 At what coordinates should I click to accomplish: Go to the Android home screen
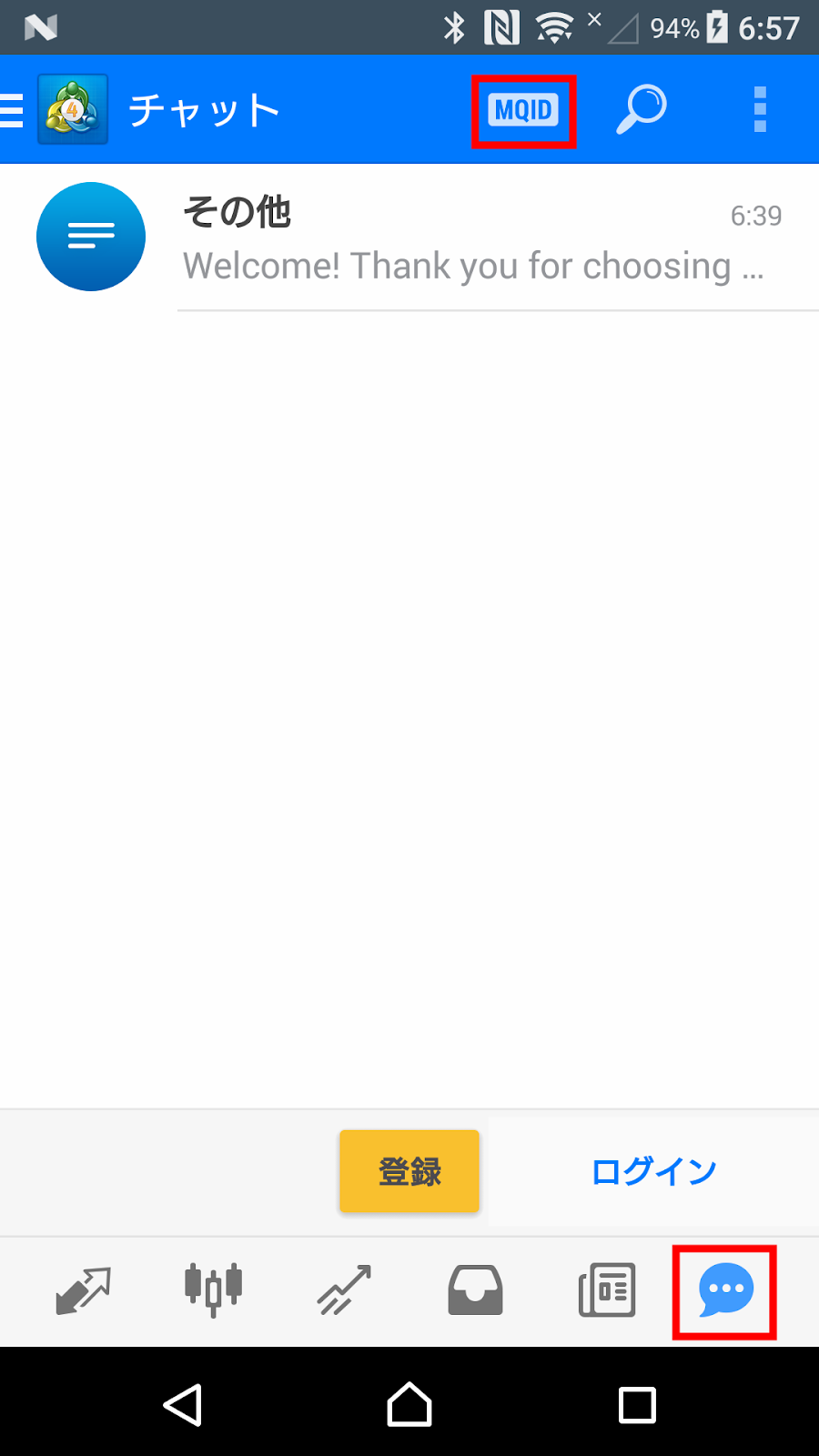tap(409, 1405)
